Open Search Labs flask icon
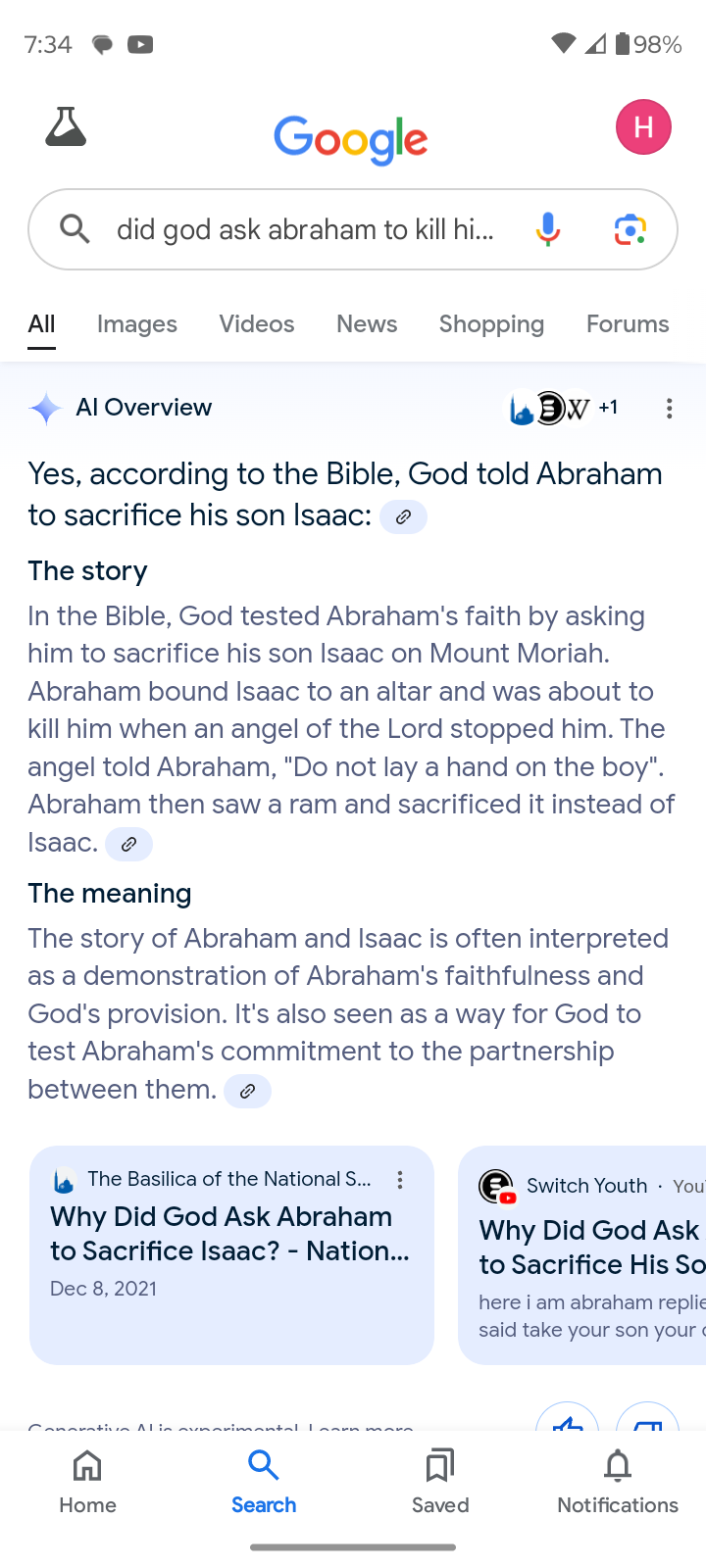706x1568 pixels. coord(66,127)
